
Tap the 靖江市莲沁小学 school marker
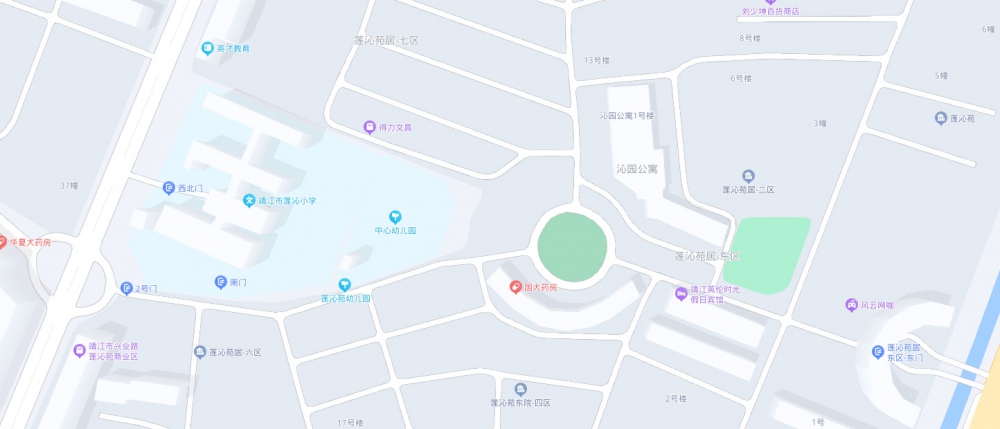249,200
